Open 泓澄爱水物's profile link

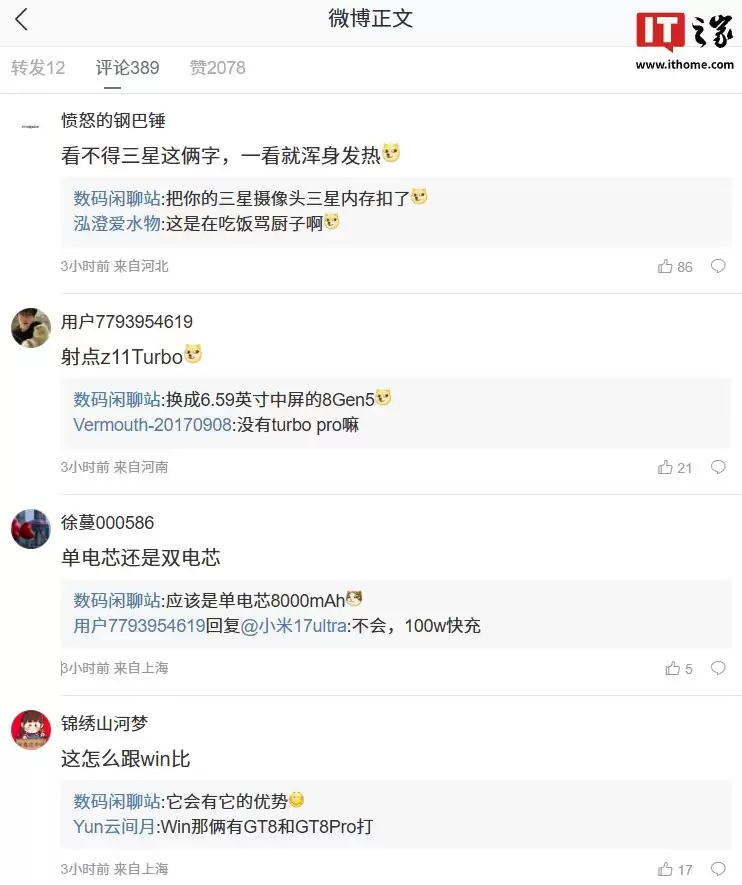116,223
